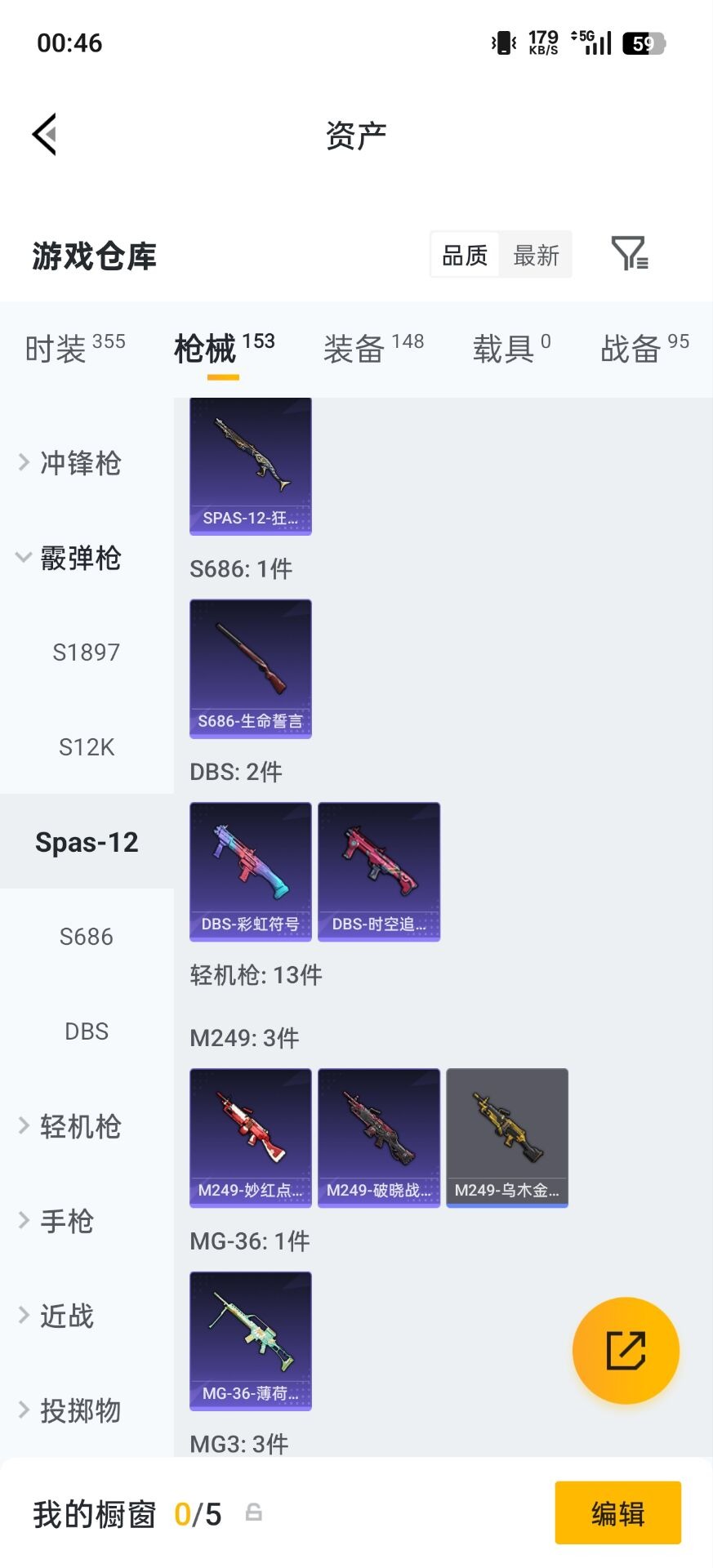The height and width of the screenshot is (1568, 713).
Task: Switch to the 时装 tab
Action: (x=74, y=349)
